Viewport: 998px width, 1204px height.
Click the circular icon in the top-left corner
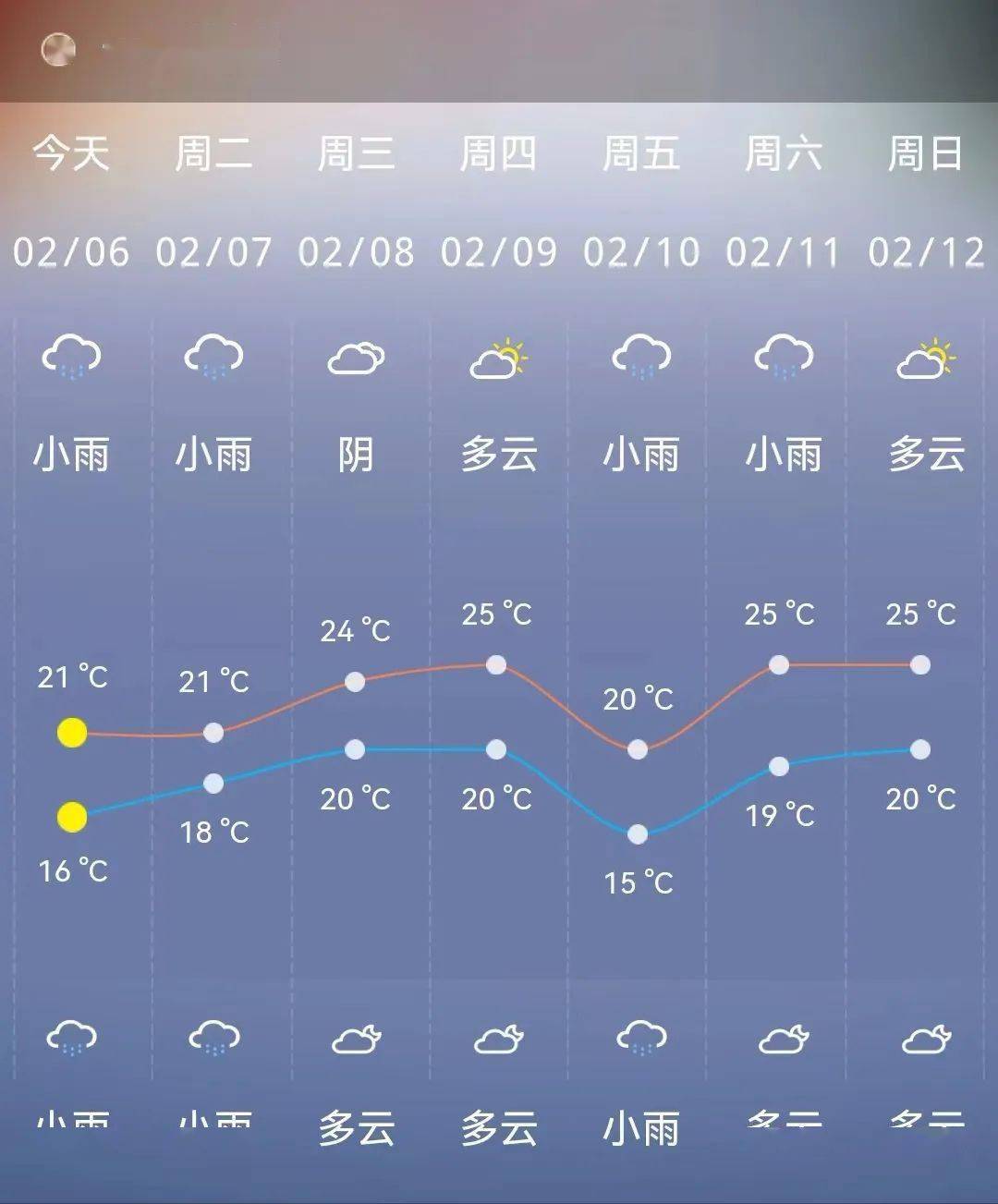pos(58,47)
